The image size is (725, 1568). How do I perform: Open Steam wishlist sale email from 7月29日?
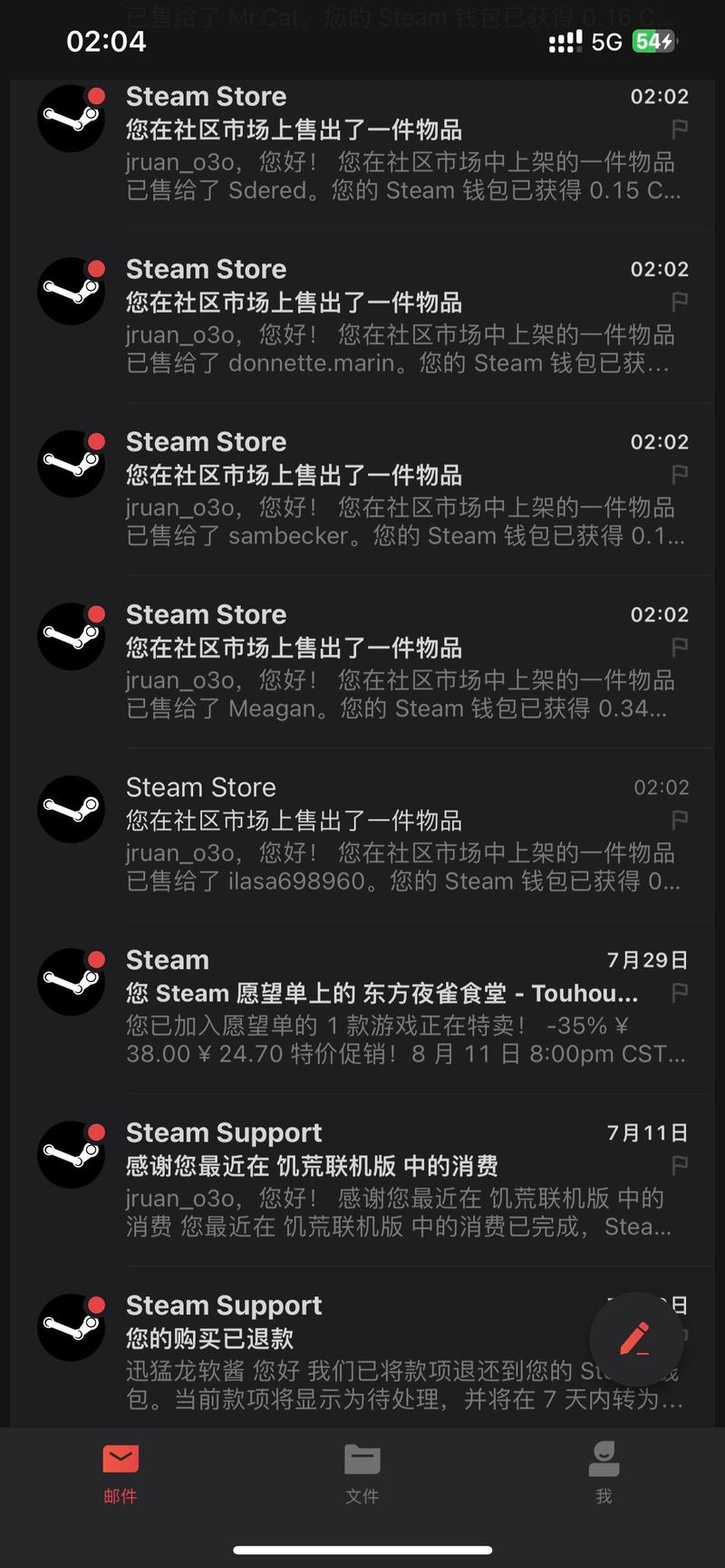(399, 1008)
